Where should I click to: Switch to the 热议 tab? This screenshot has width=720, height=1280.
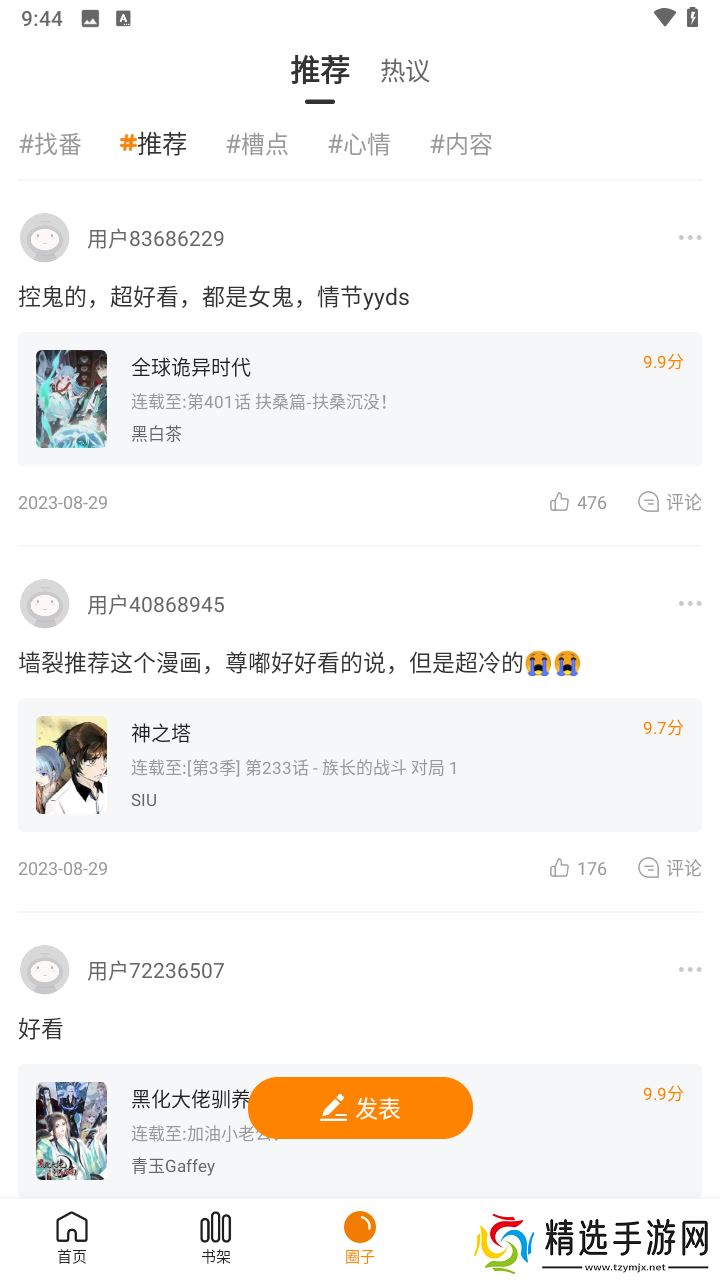point(404,71)
